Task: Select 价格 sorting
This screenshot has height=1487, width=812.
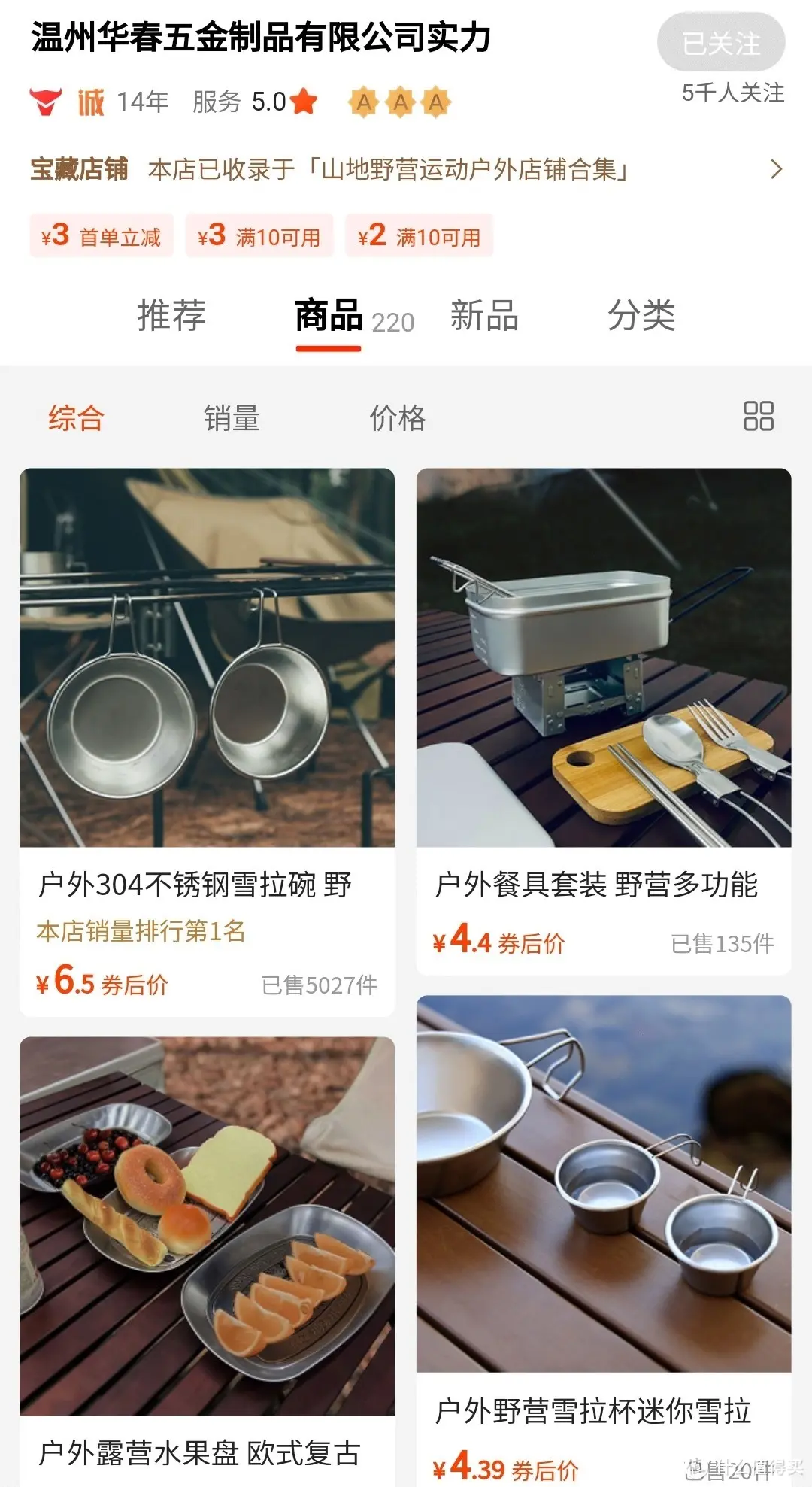Action: tap(396, 419)
